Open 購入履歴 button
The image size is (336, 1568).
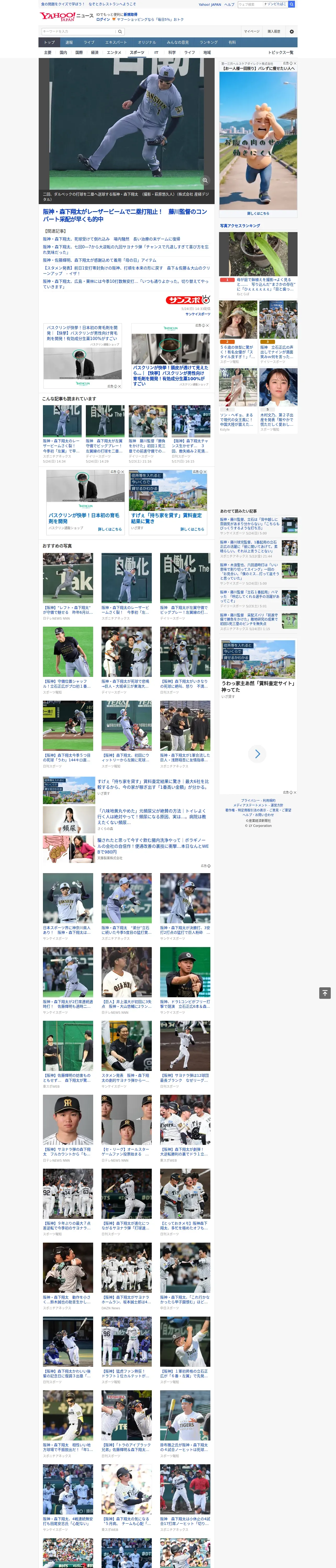click(274, 31)
